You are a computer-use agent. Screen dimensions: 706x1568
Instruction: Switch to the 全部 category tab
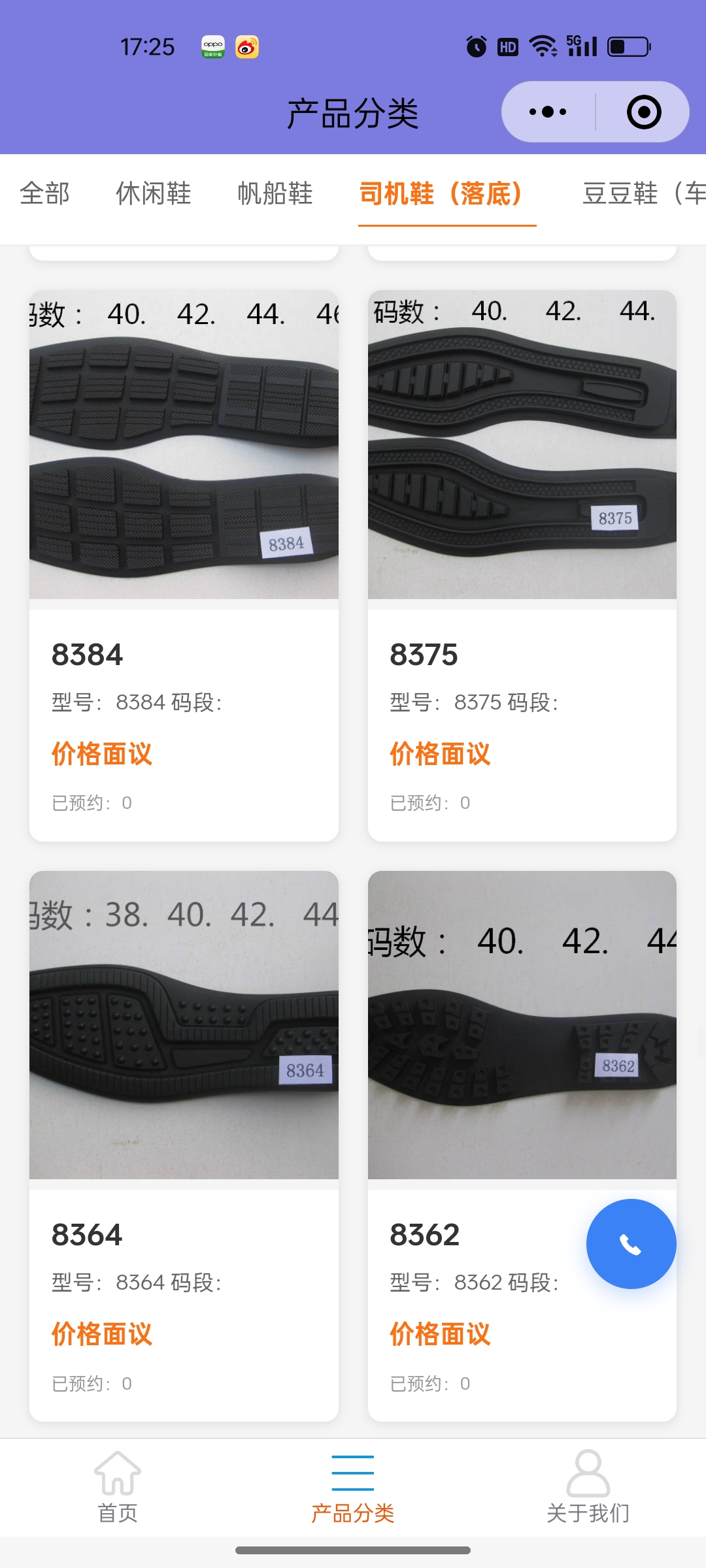(x=44, y=193)
